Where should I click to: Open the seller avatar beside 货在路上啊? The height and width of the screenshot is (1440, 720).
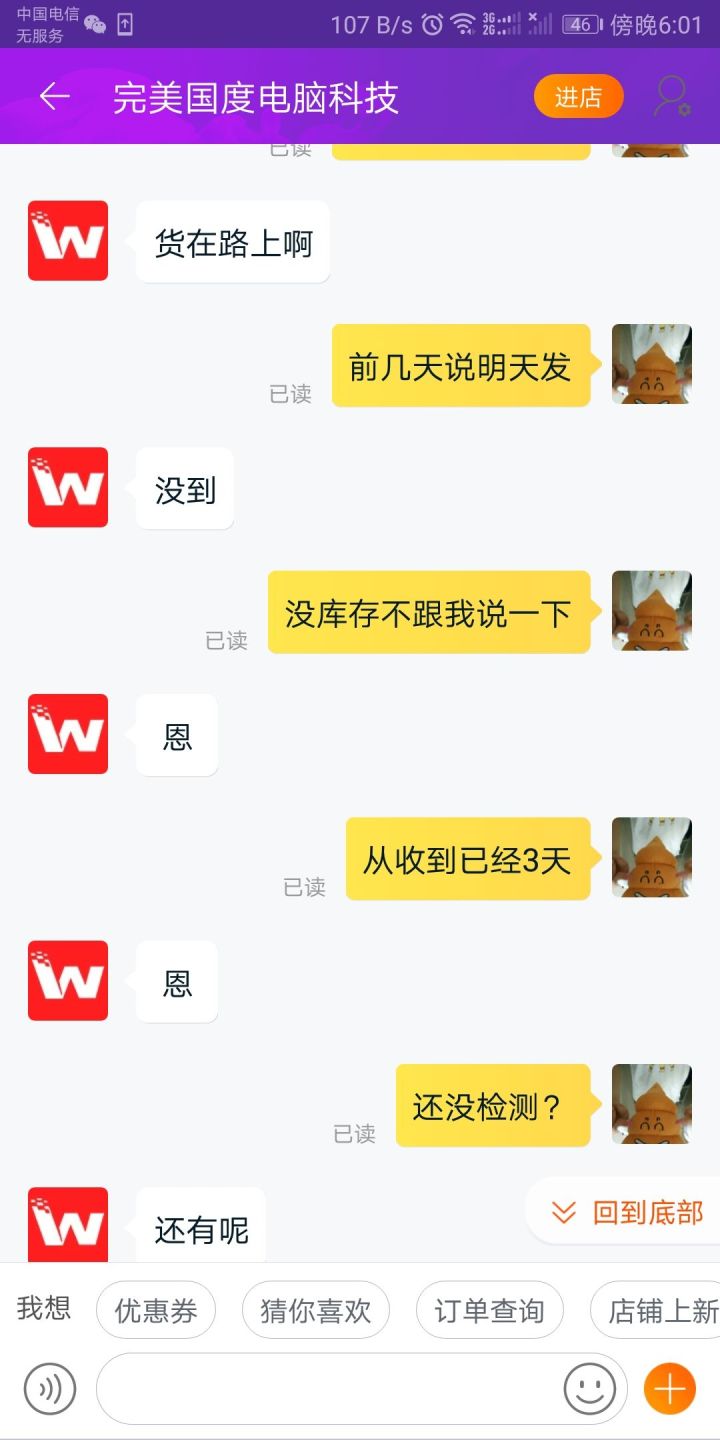(68, 241)
